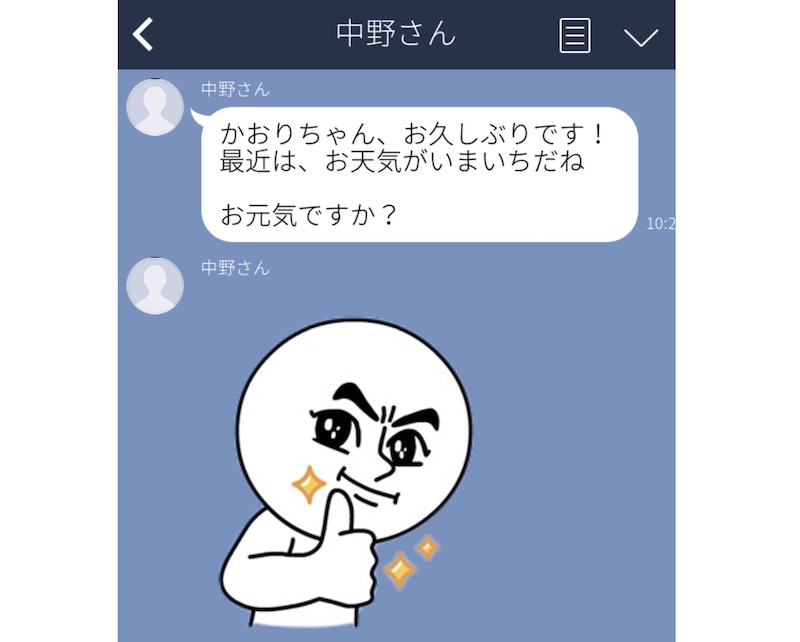
Task: Go back from the 中野さん chat
Action: 145,35
